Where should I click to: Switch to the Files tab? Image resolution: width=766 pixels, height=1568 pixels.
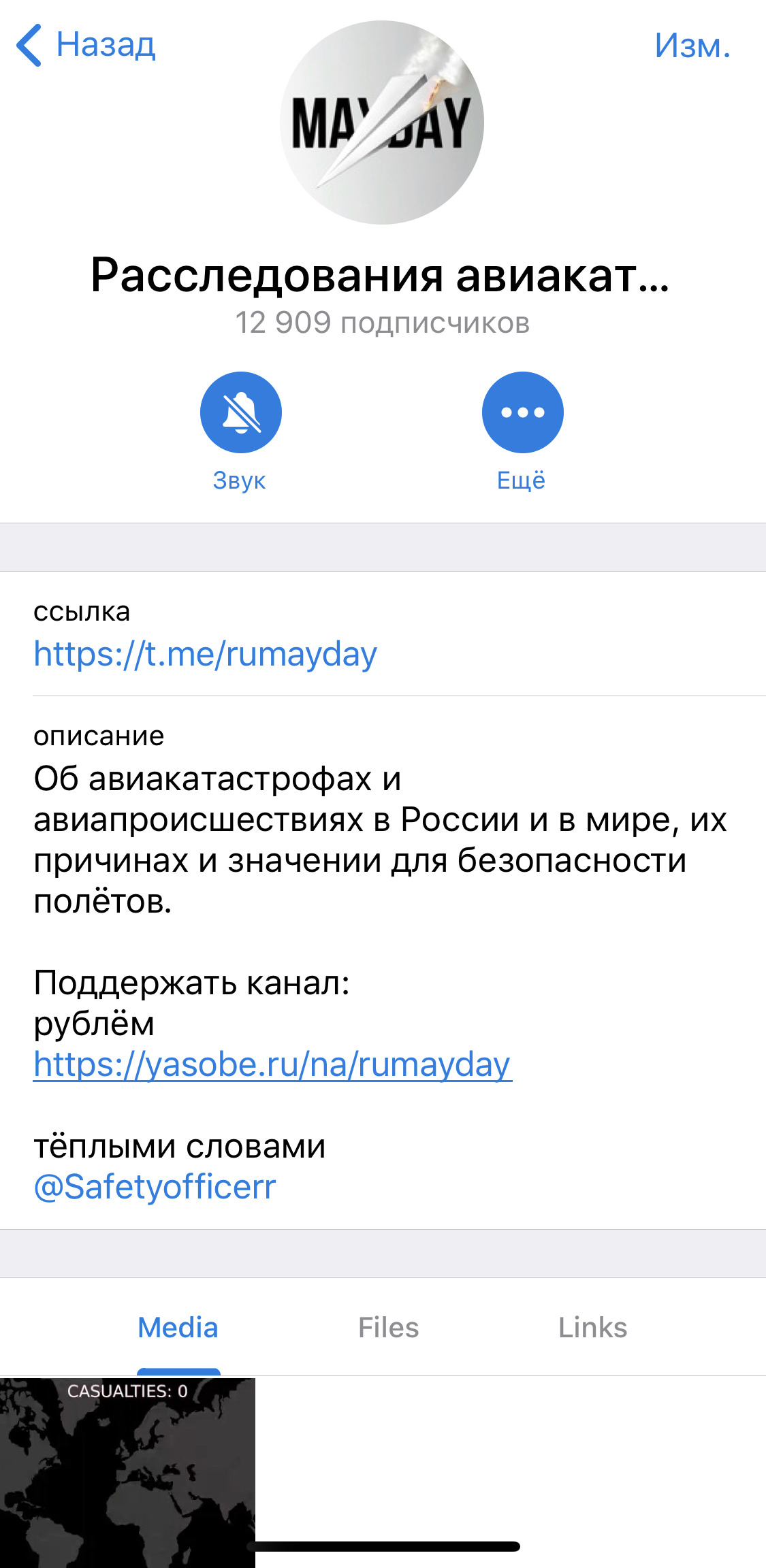388,1327
